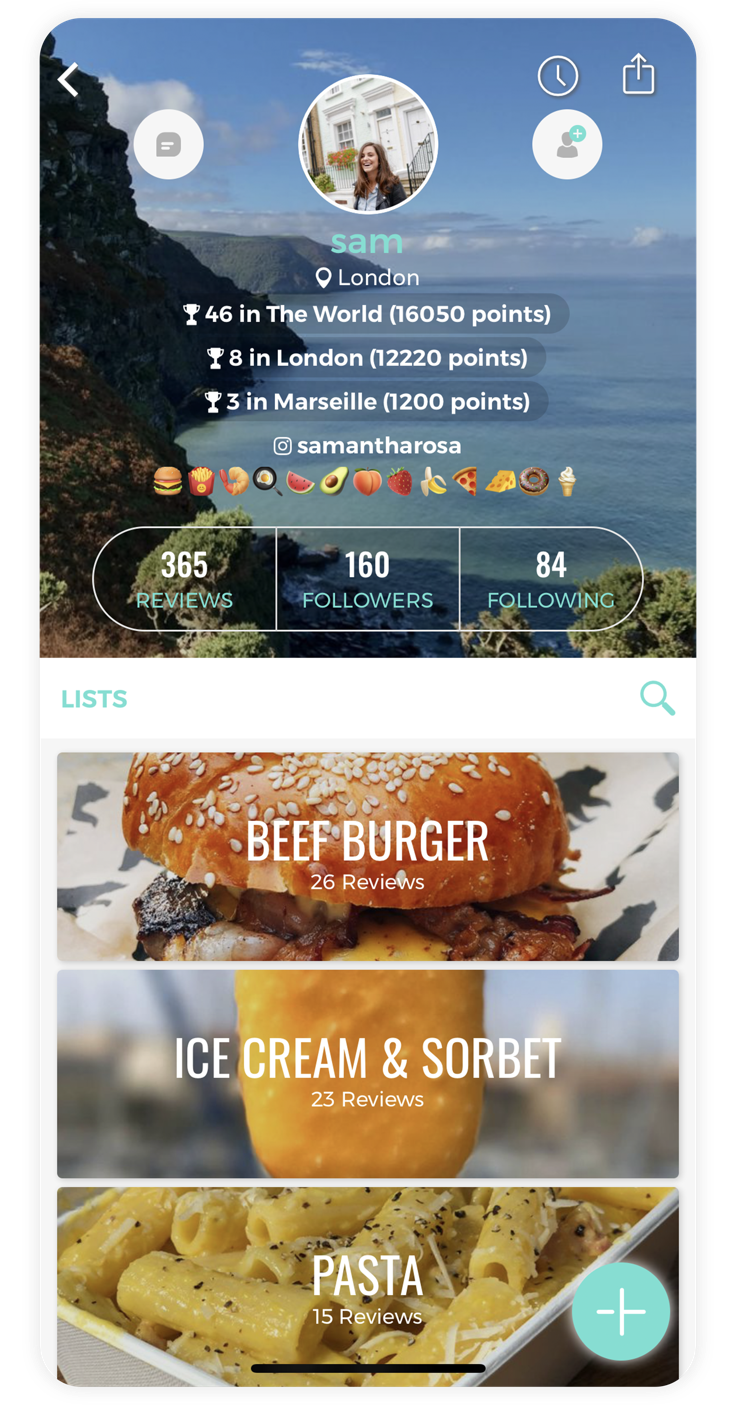Open the samantharosa Instagram link
736x1405 pixels.
click(367, 446)
